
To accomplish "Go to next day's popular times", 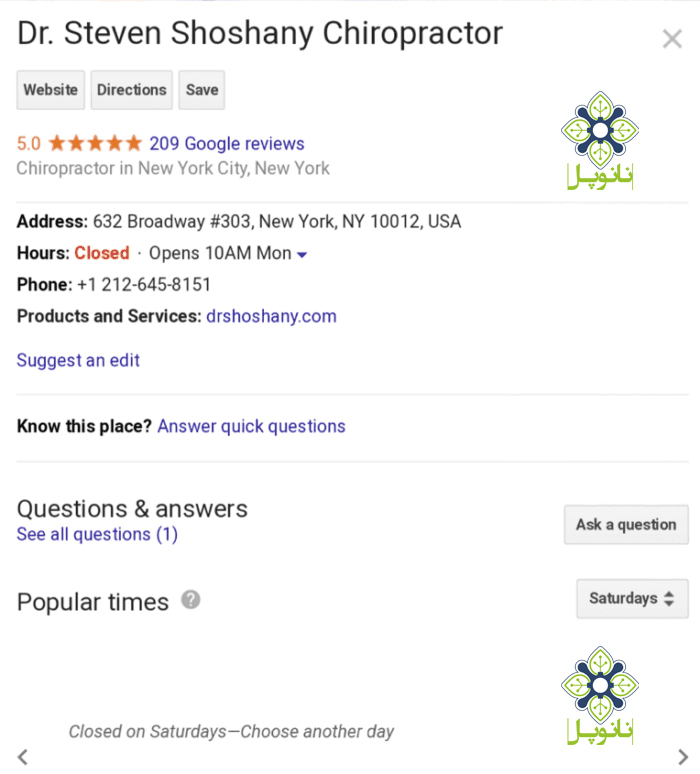I will click(682, 756).
